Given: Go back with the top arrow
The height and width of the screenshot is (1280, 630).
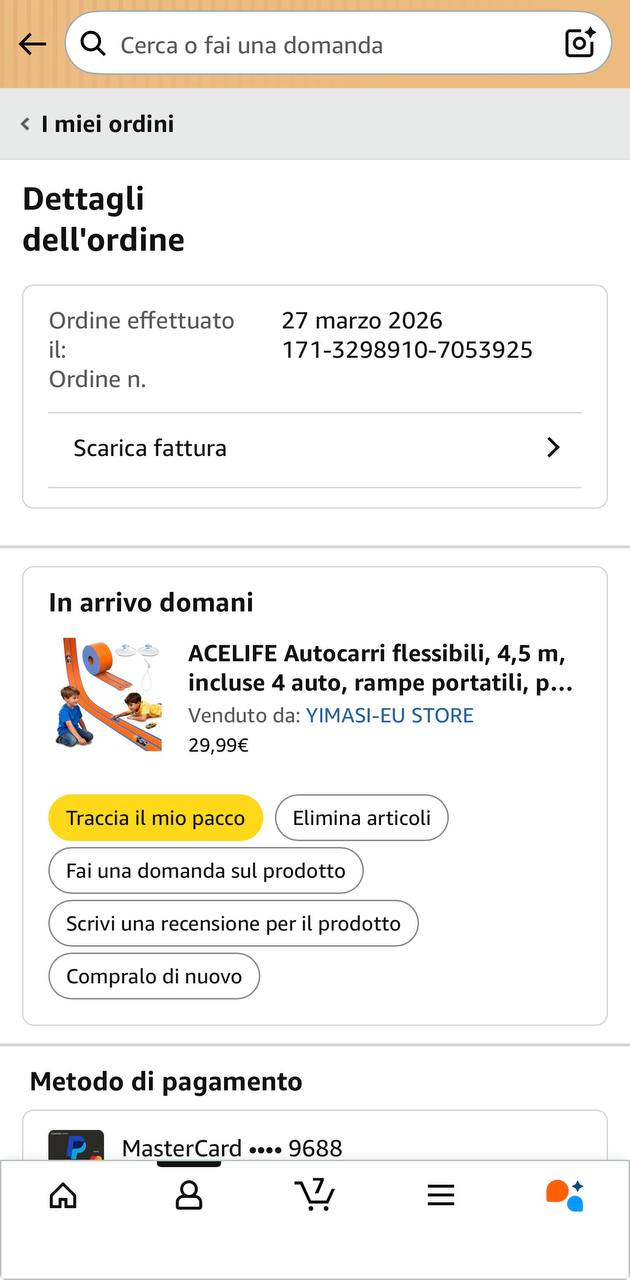Looking at the screenshot, I should pyautogui.click(x=32, y=44).
